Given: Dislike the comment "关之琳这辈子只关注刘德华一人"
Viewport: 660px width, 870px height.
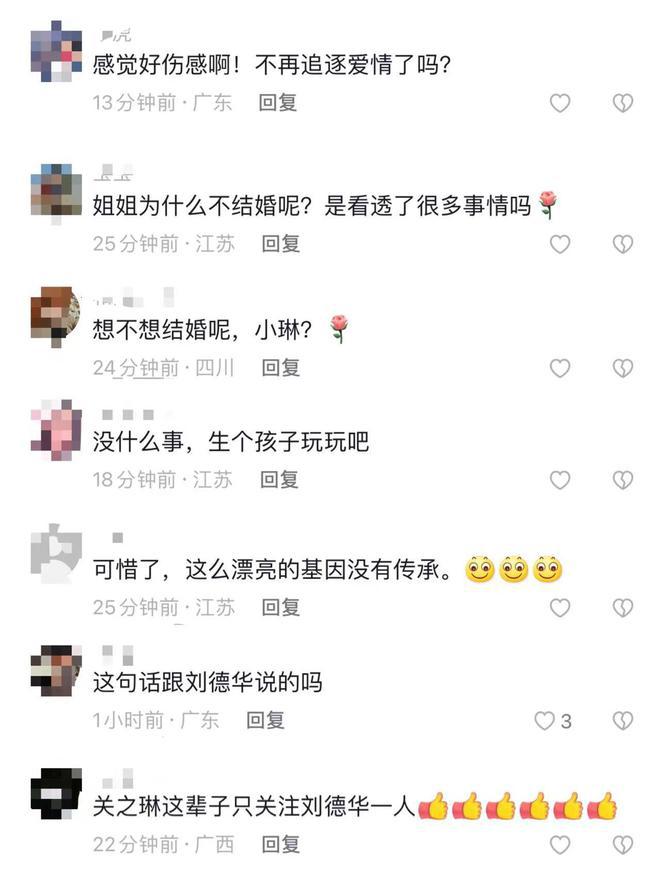Looking at the screenshot, I should 622,846.
